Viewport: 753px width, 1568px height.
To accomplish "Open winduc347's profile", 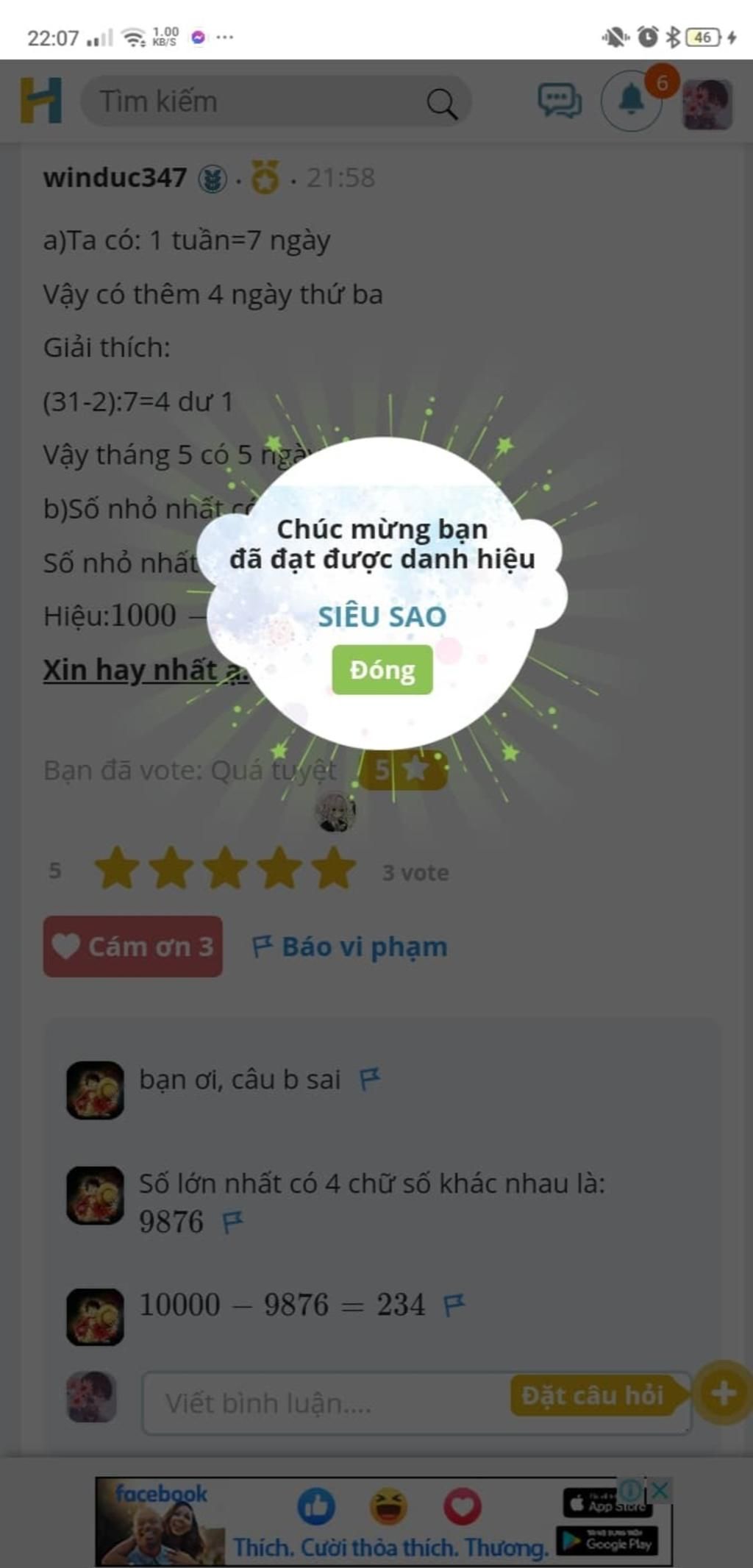I will pyautogui.click(x=115, y=177).
